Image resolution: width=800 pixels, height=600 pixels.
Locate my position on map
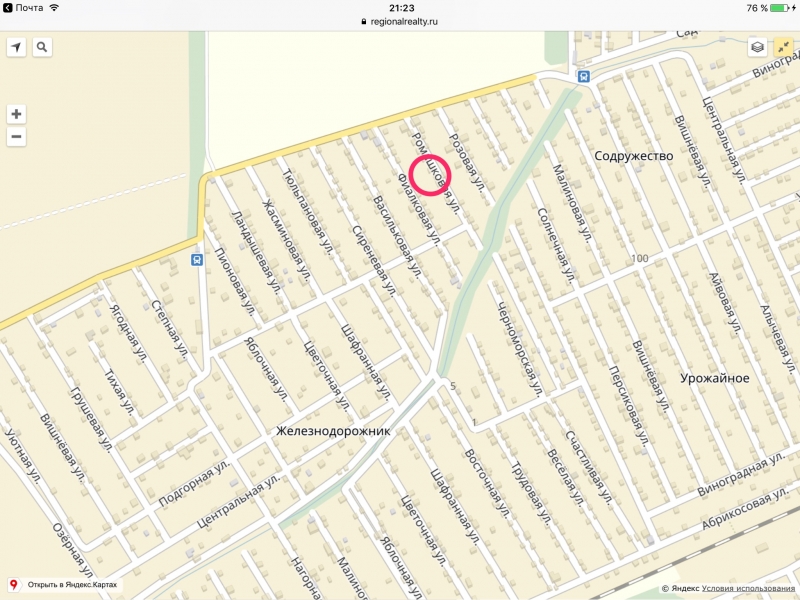pos(16,47)
